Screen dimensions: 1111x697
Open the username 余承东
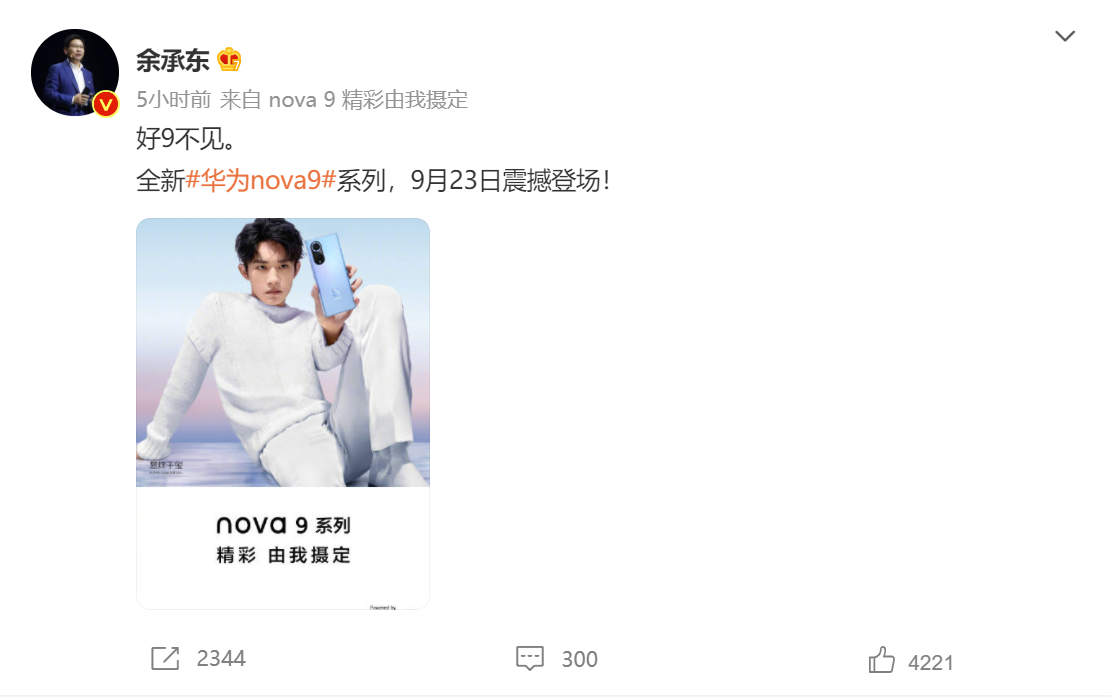[172, 60]
